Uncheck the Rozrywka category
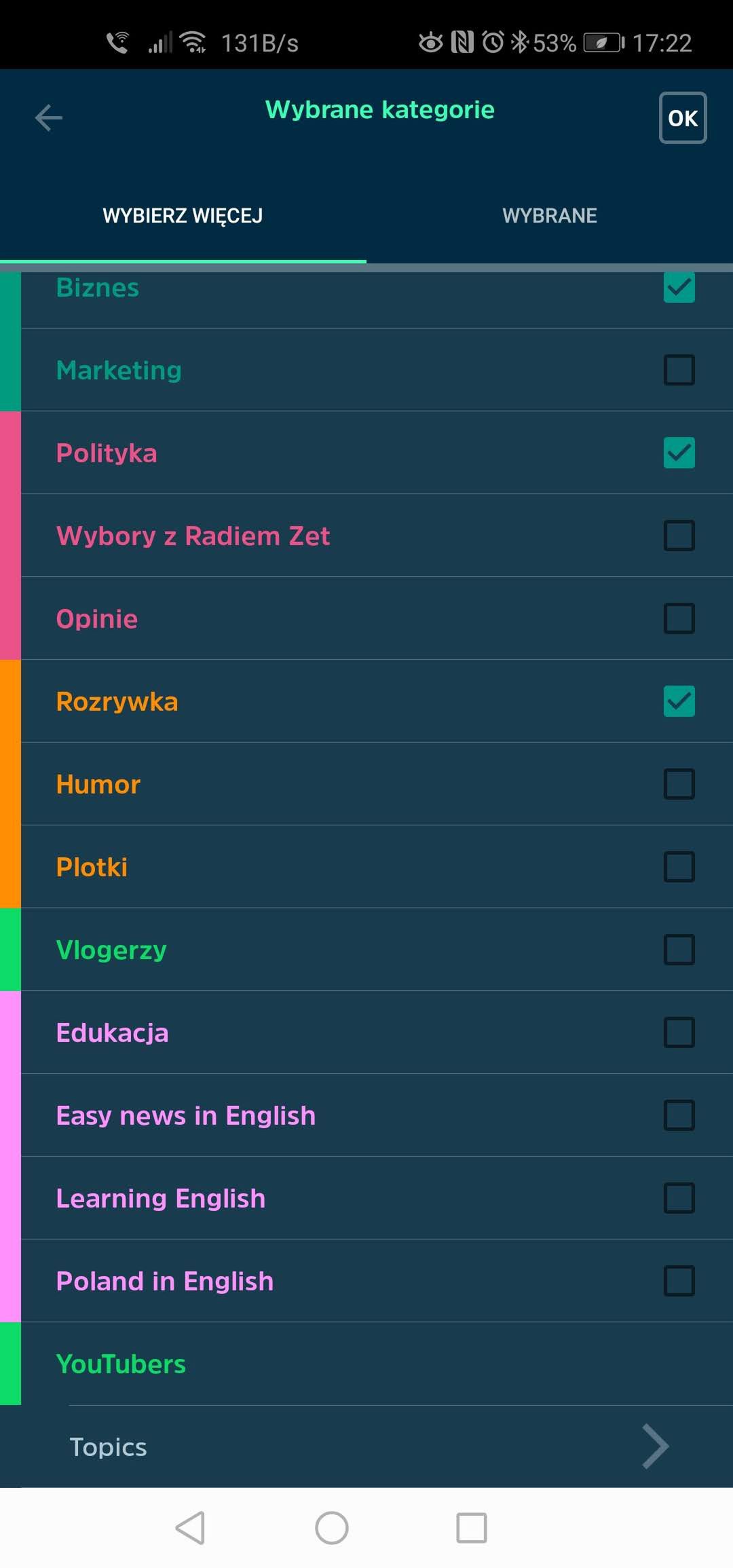The width and height of the screenshot is (733, 1568). point(679,701)
